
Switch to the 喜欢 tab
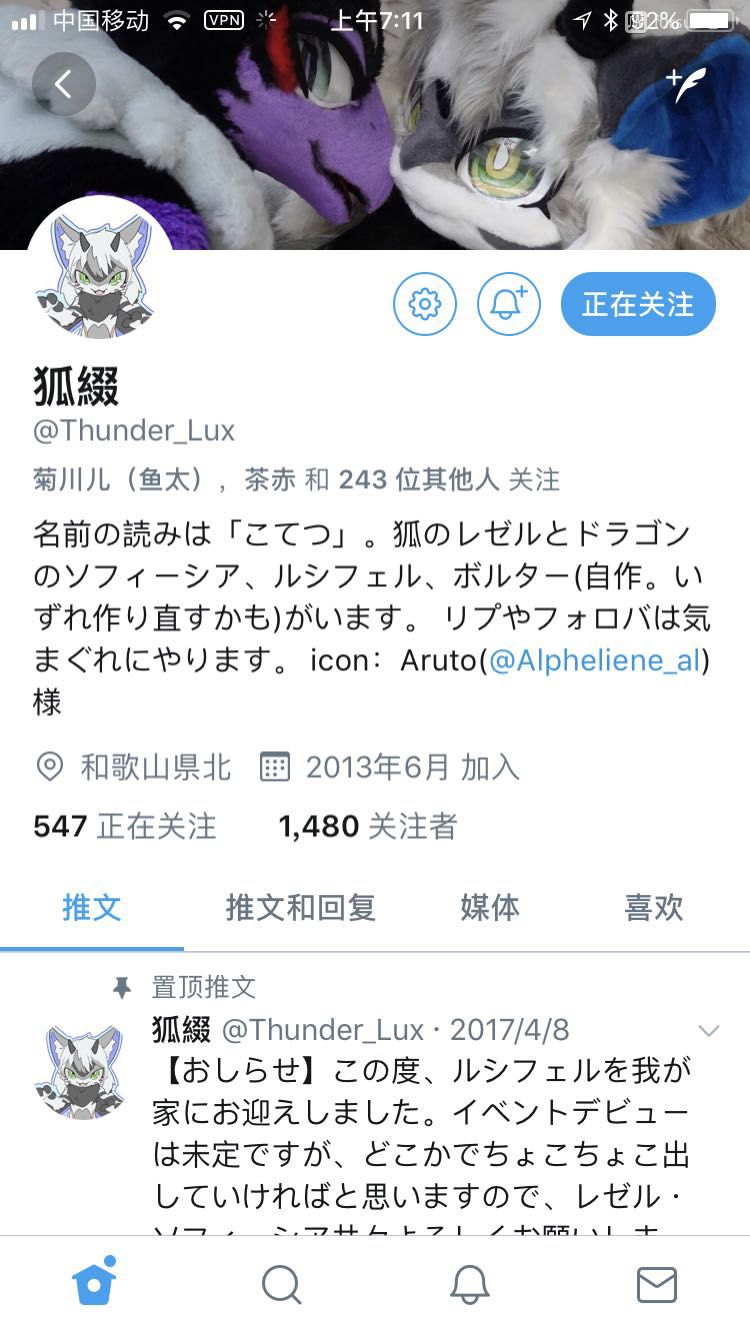(654, 908)
